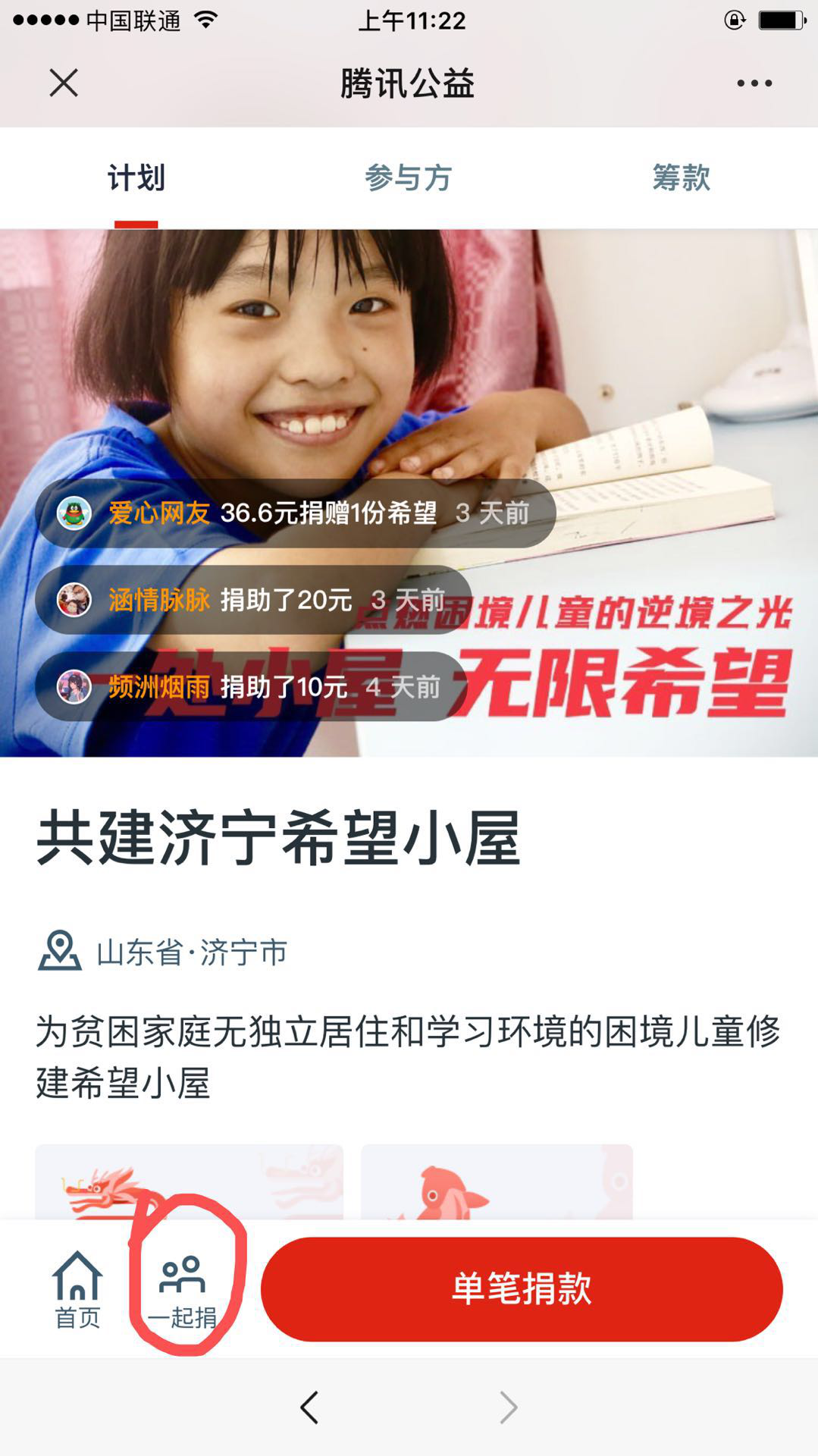The image size is (818, 1456).
Task: Go back with the browser back arrow
Action: tap(309, 1407)
